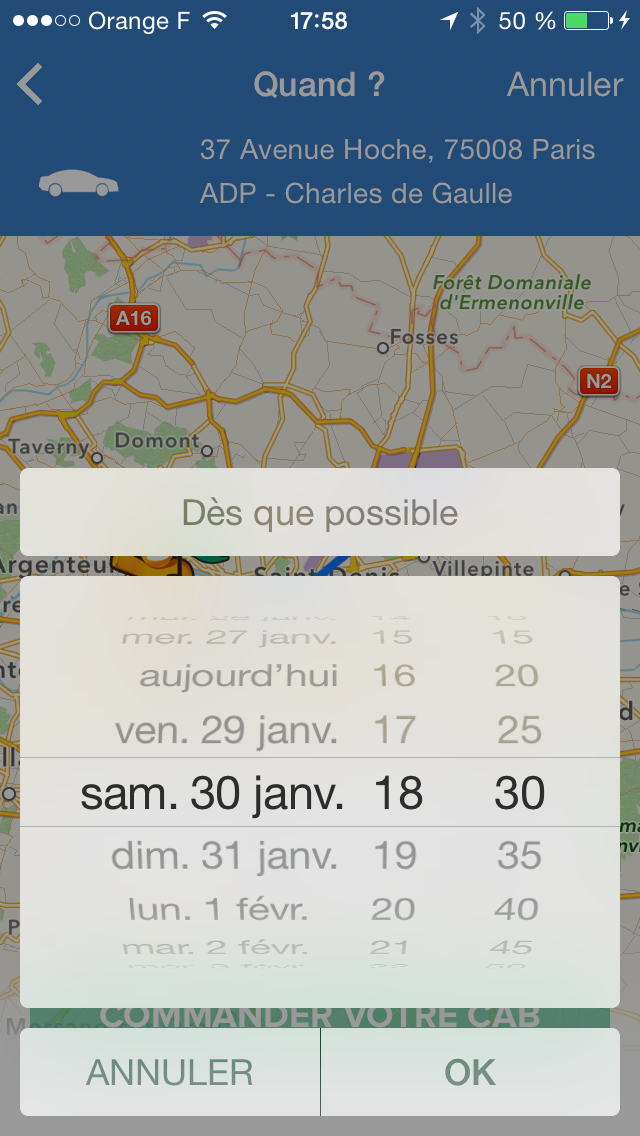Image resolution: width=640 pixels, height=1136 pixels.
Task: Select aujourd'hui in the date wheel
Action: (238, 676)
